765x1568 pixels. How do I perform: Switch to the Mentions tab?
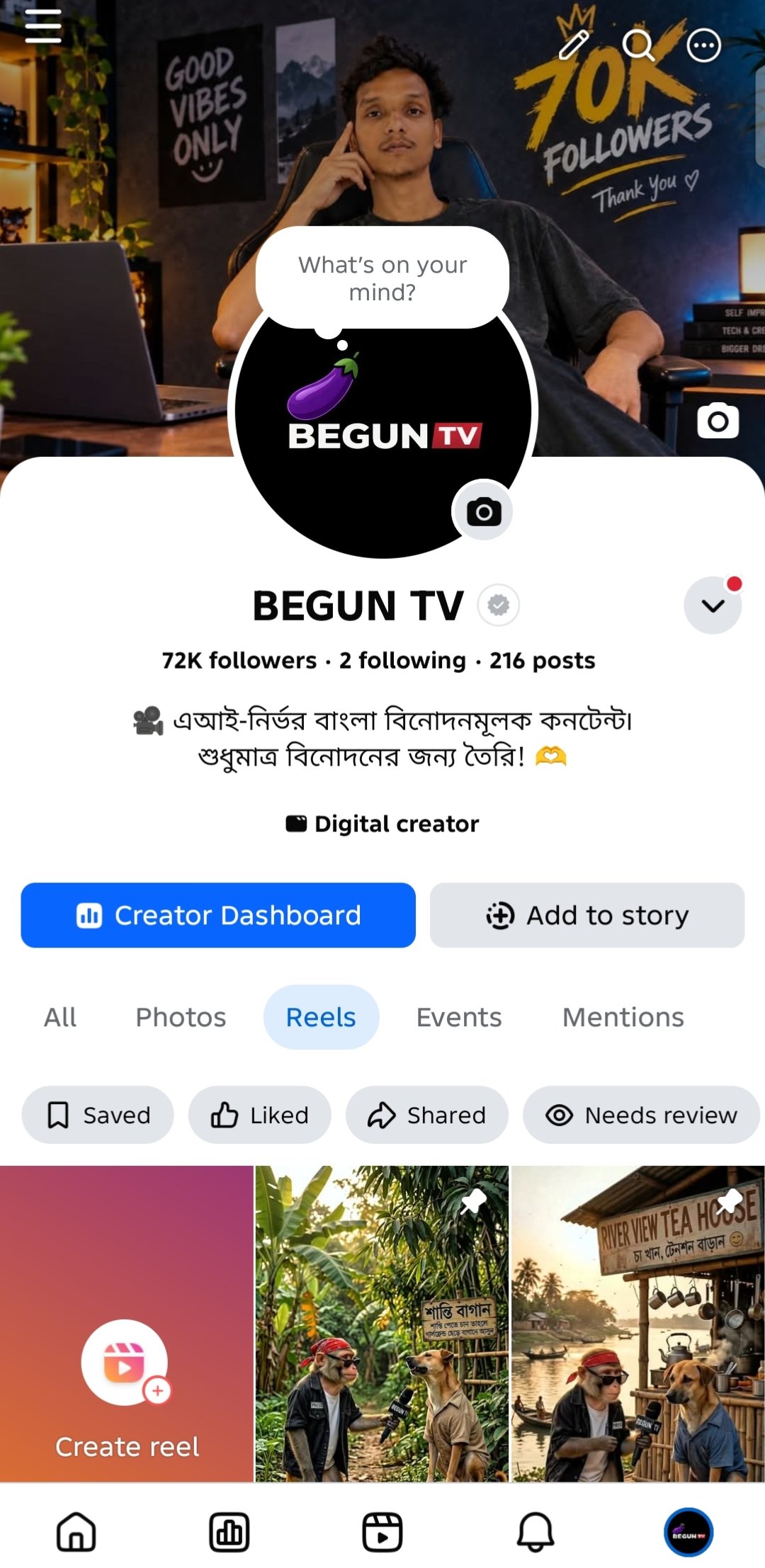point(623,1017)
